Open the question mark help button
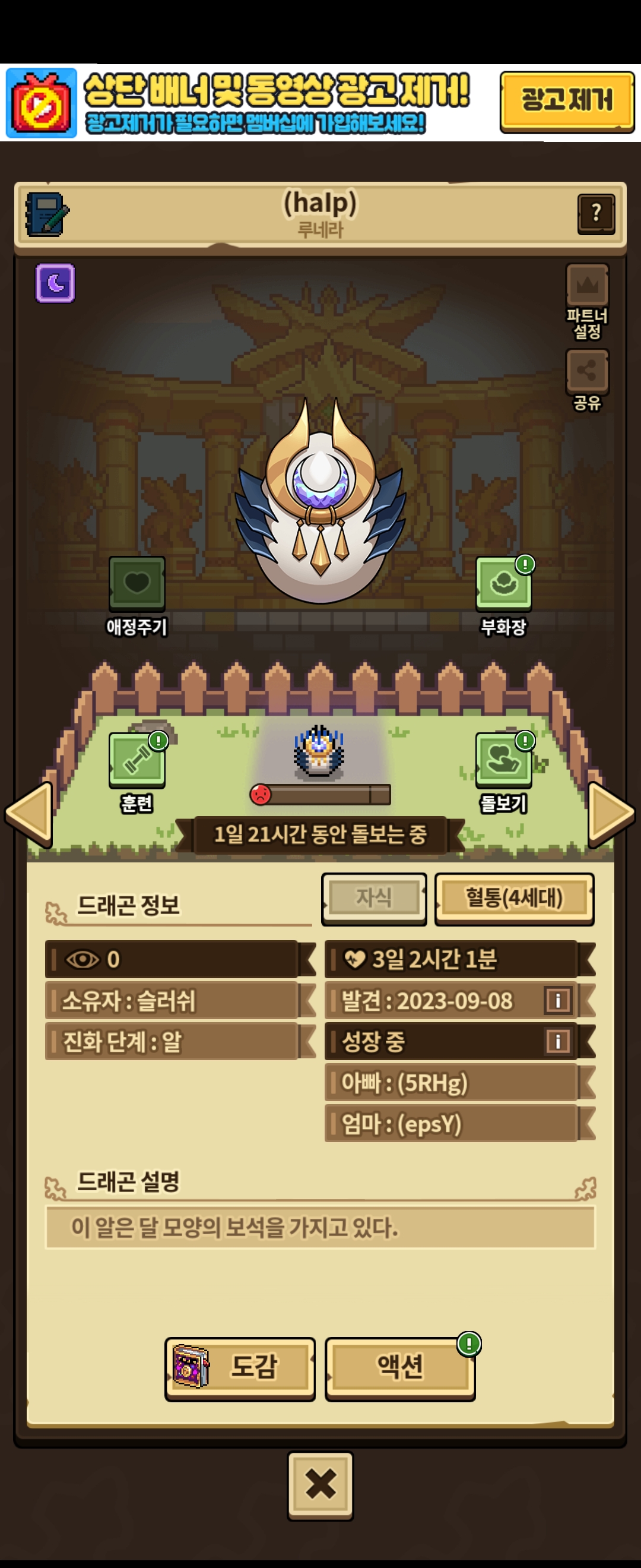641x1568 pixels. (x=595, y=213)
